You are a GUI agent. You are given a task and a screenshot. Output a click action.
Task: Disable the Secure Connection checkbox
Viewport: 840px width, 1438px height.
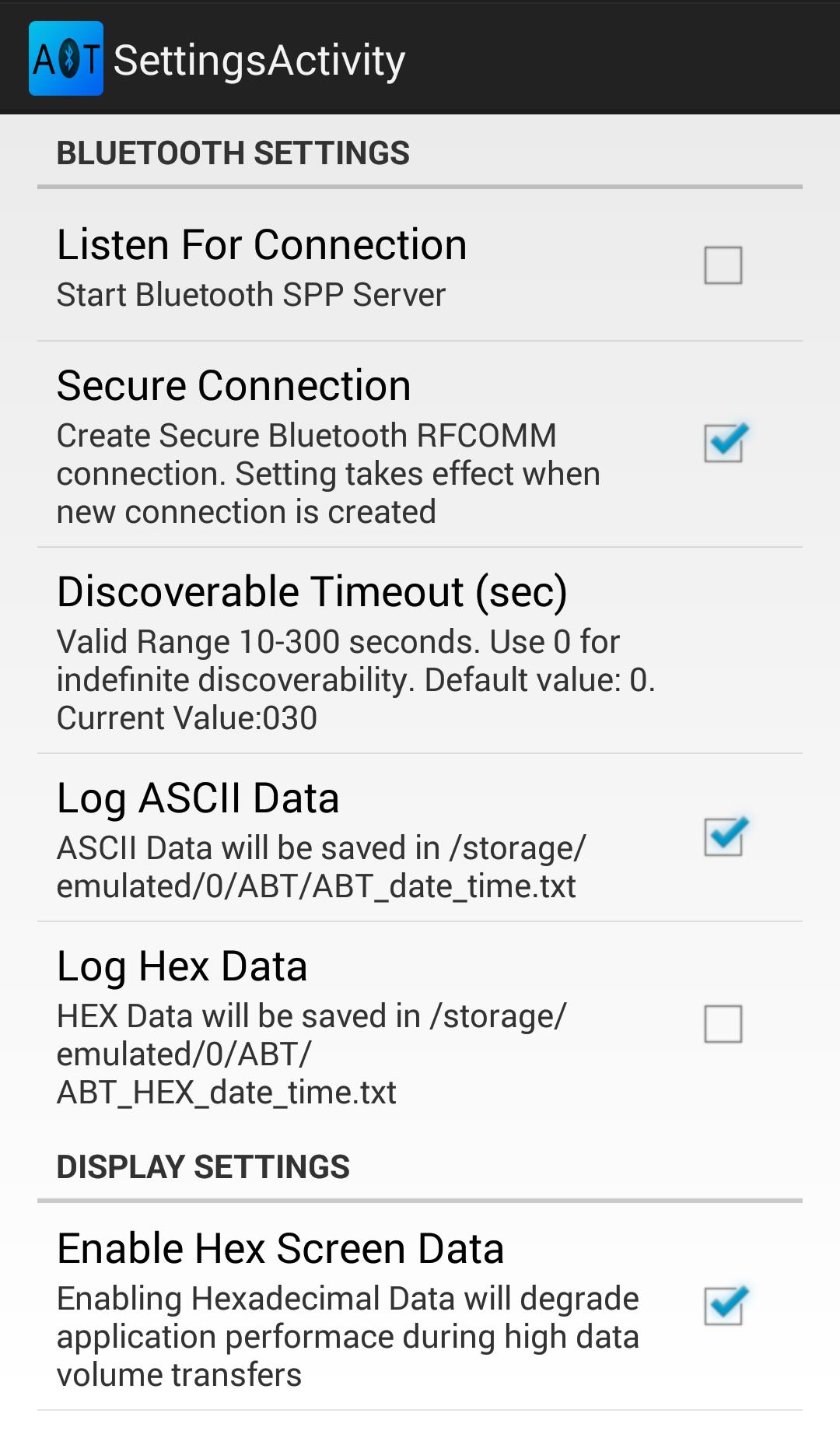point(724,442)
